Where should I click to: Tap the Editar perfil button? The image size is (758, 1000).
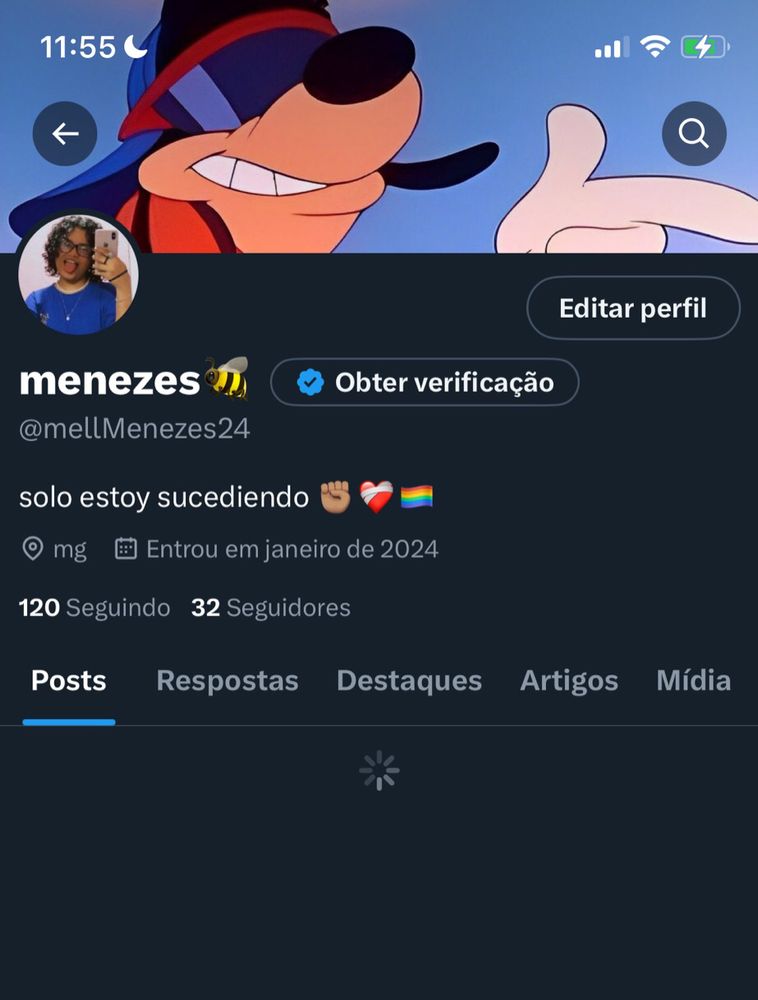click(x=633, y=308)
